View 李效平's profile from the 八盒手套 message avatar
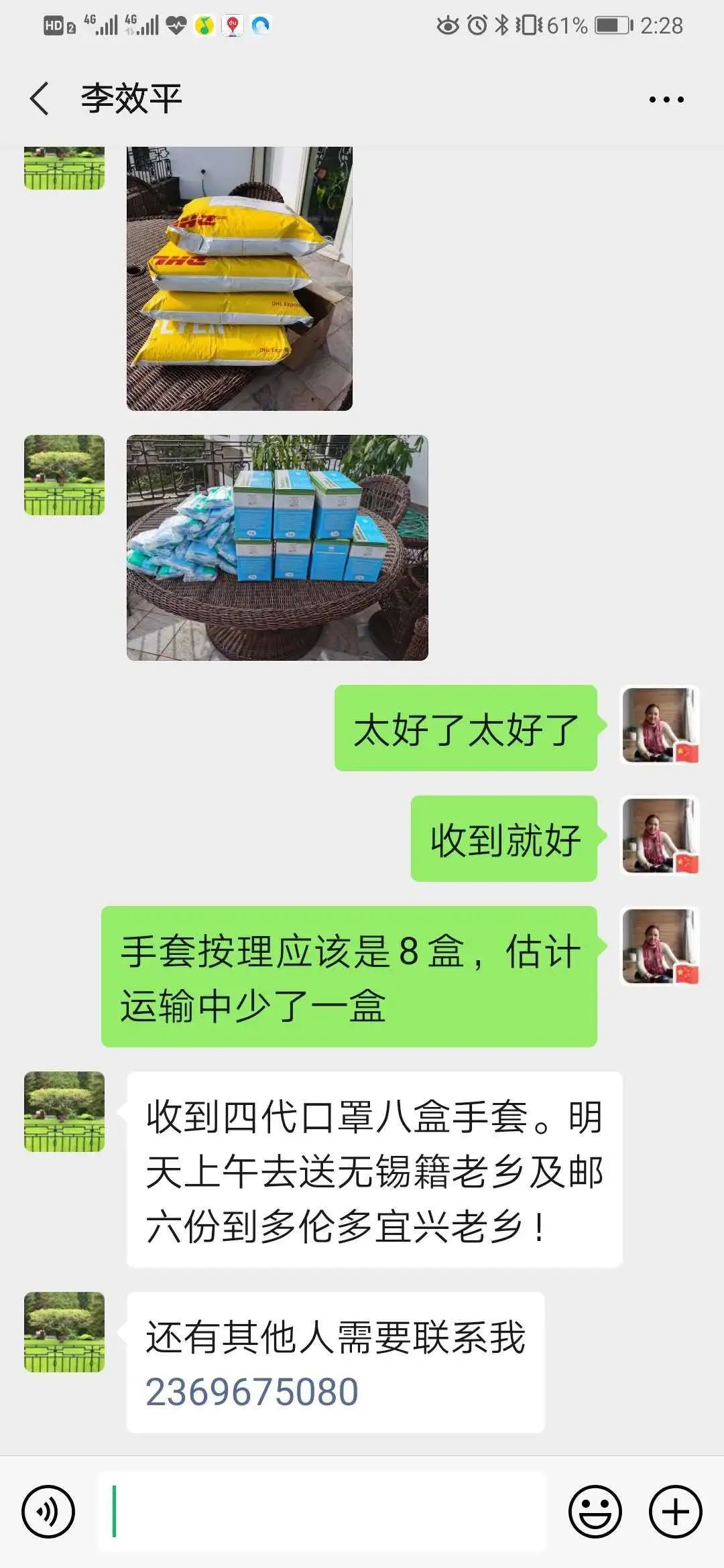This screenshot has height=1568, width=724. [64, 1112]
